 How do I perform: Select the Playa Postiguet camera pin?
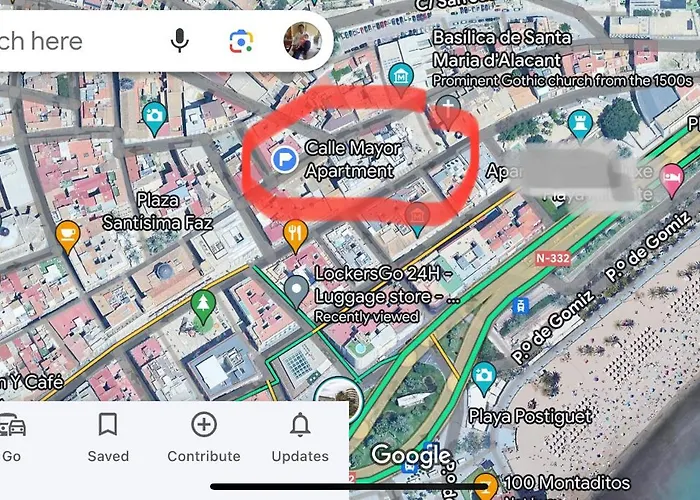(x=484, y=376)
